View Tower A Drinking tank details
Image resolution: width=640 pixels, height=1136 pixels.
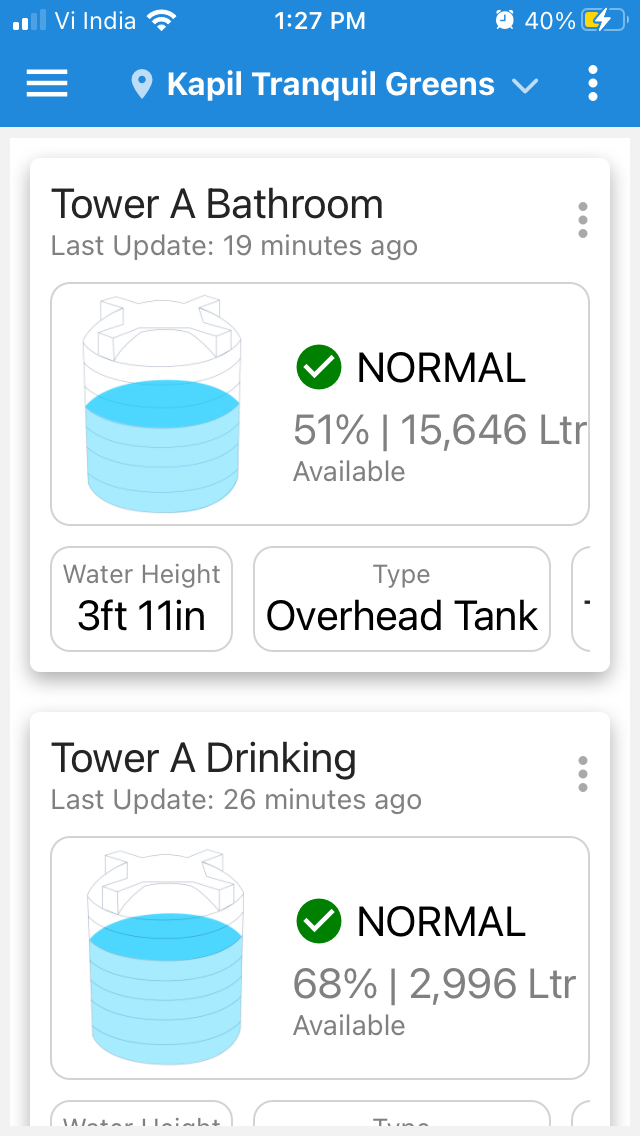pyautogui.click(x=319, y=958)
